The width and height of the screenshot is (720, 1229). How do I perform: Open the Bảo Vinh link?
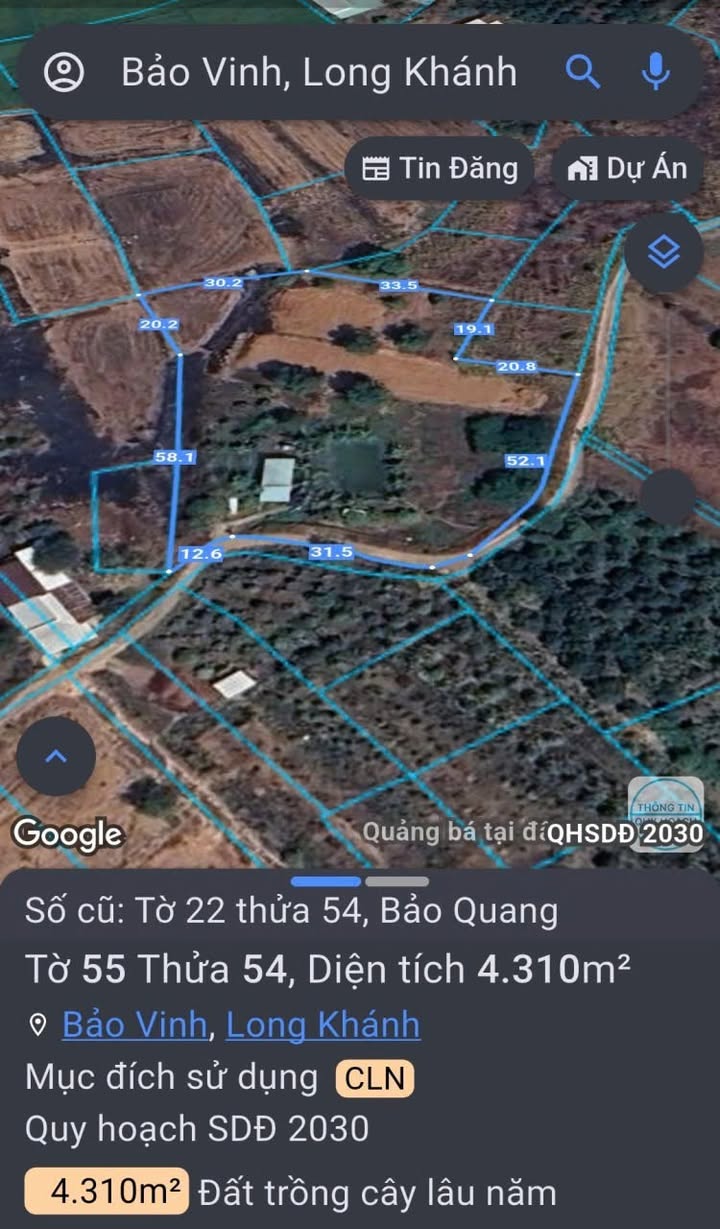coord(135,1024)
